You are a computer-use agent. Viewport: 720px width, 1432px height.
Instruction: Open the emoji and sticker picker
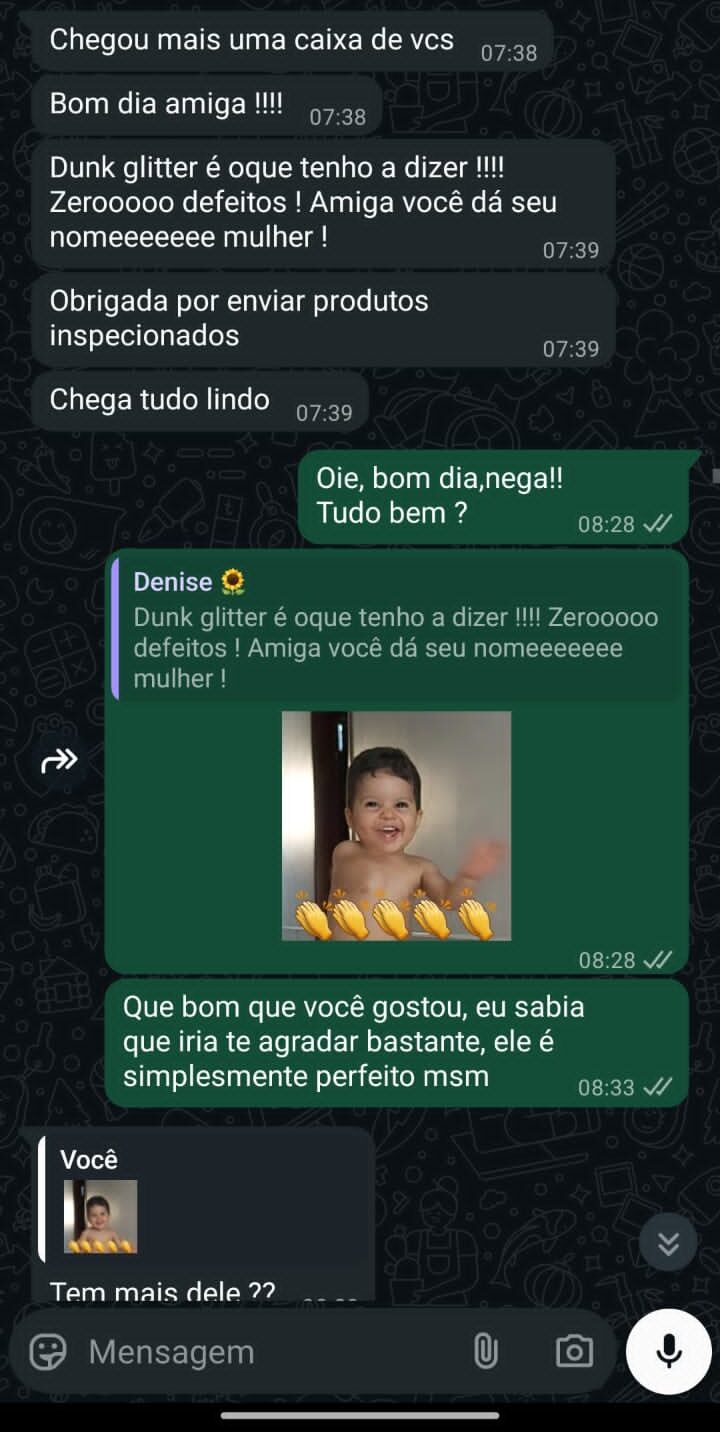tap(47, 1352)
